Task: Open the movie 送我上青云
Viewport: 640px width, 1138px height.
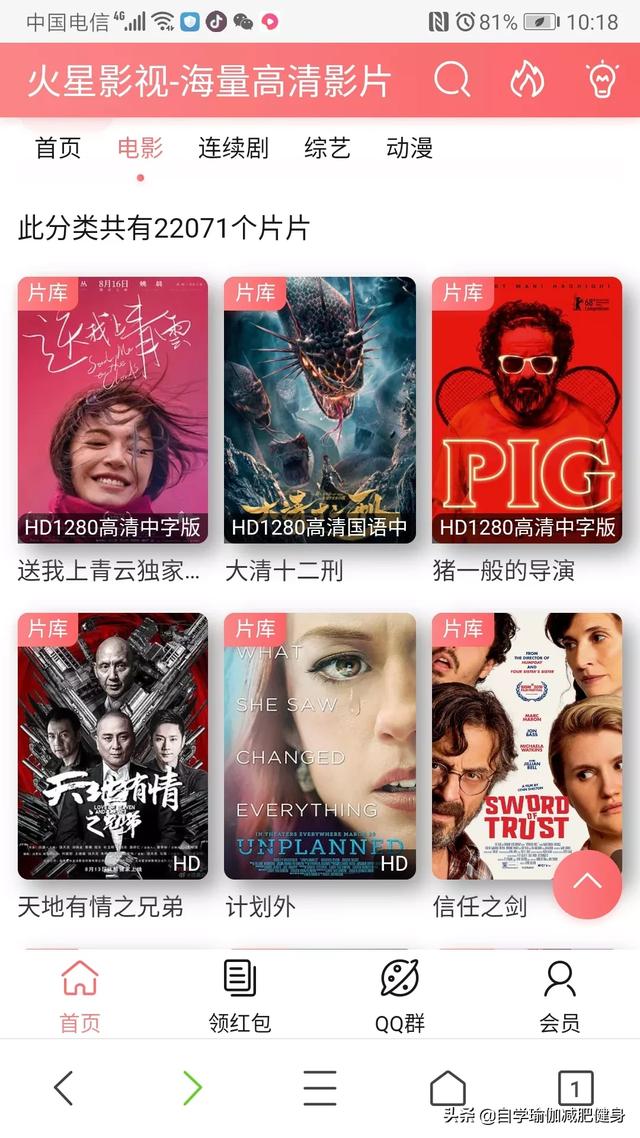Action: 113,410
